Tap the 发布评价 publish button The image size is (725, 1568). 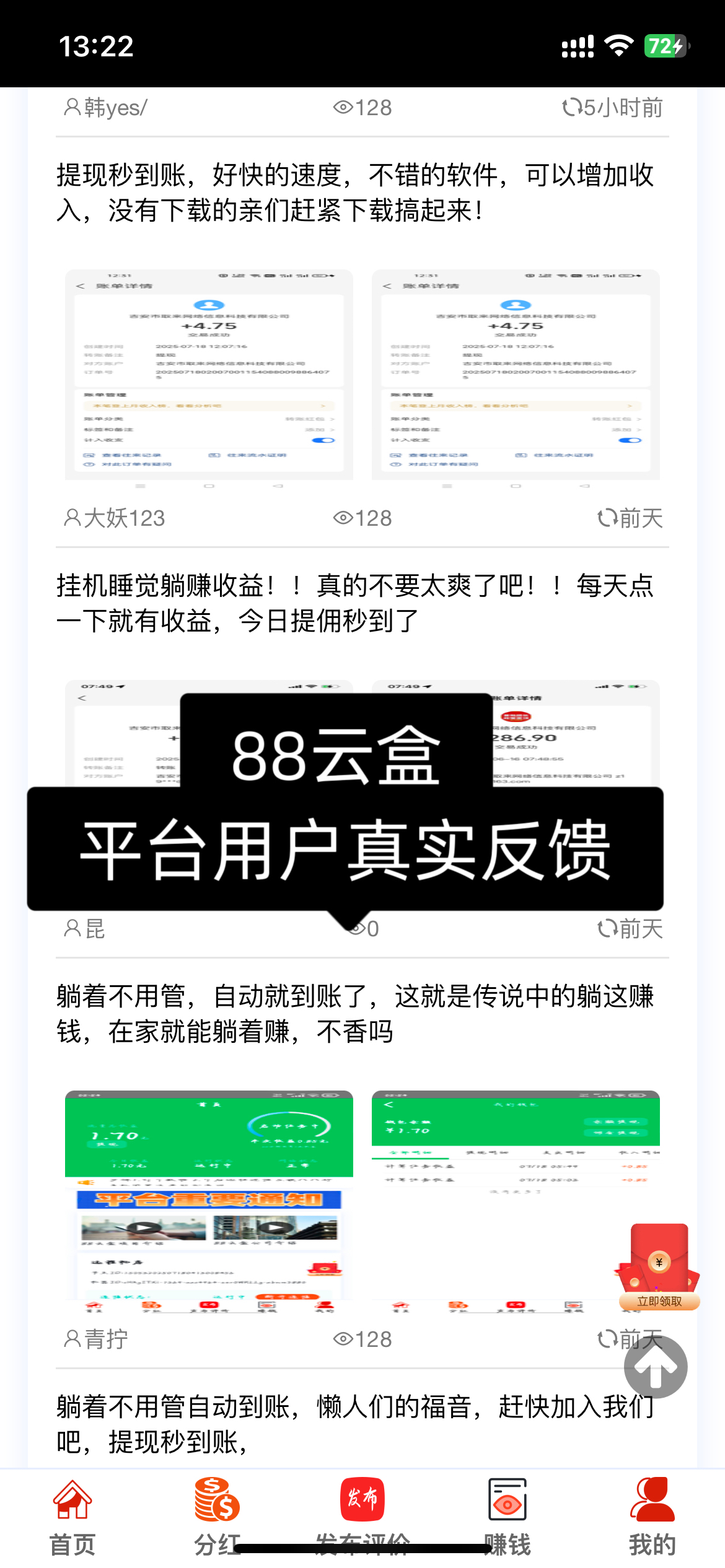click(362, 1511)
